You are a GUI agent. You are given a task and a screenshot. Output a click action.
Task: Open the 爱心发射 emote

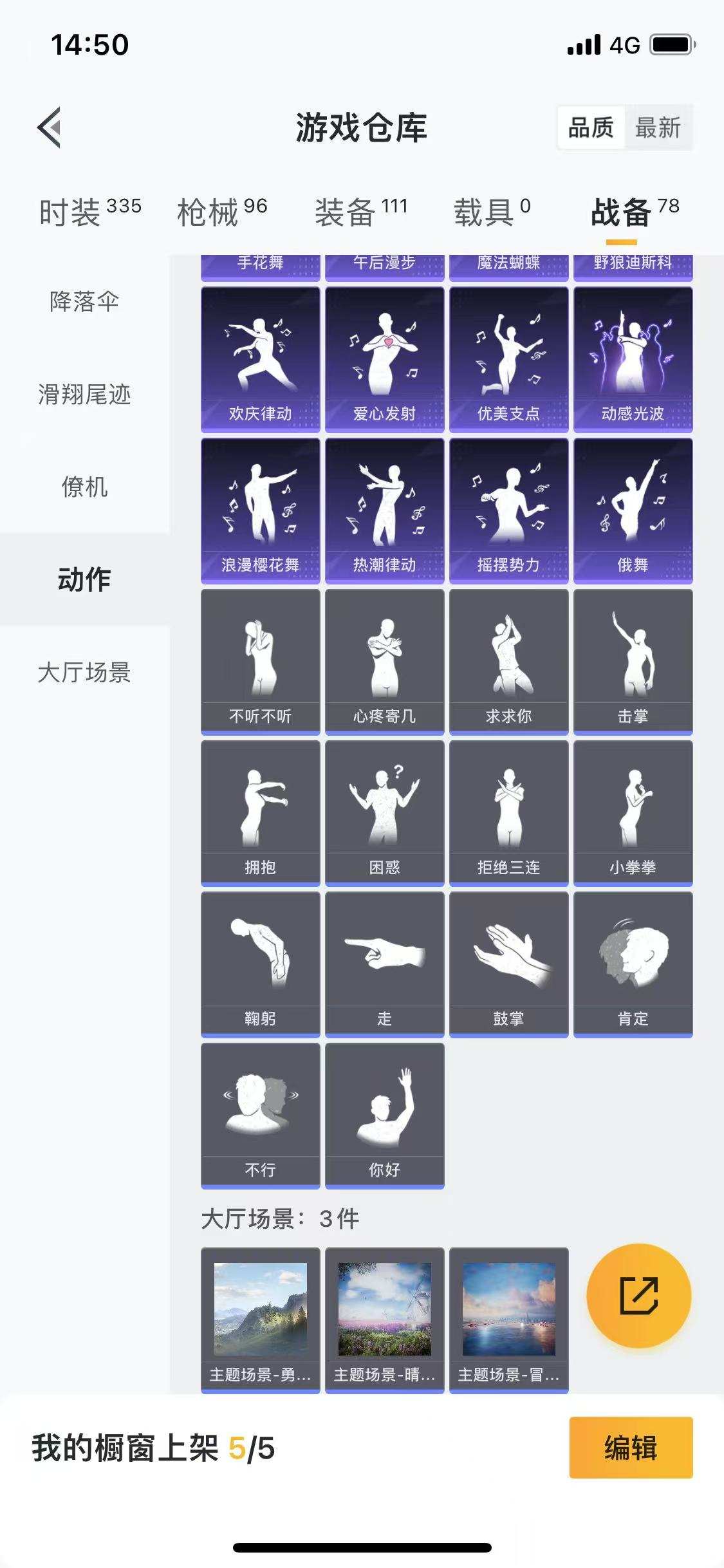(x=385, y=357)
